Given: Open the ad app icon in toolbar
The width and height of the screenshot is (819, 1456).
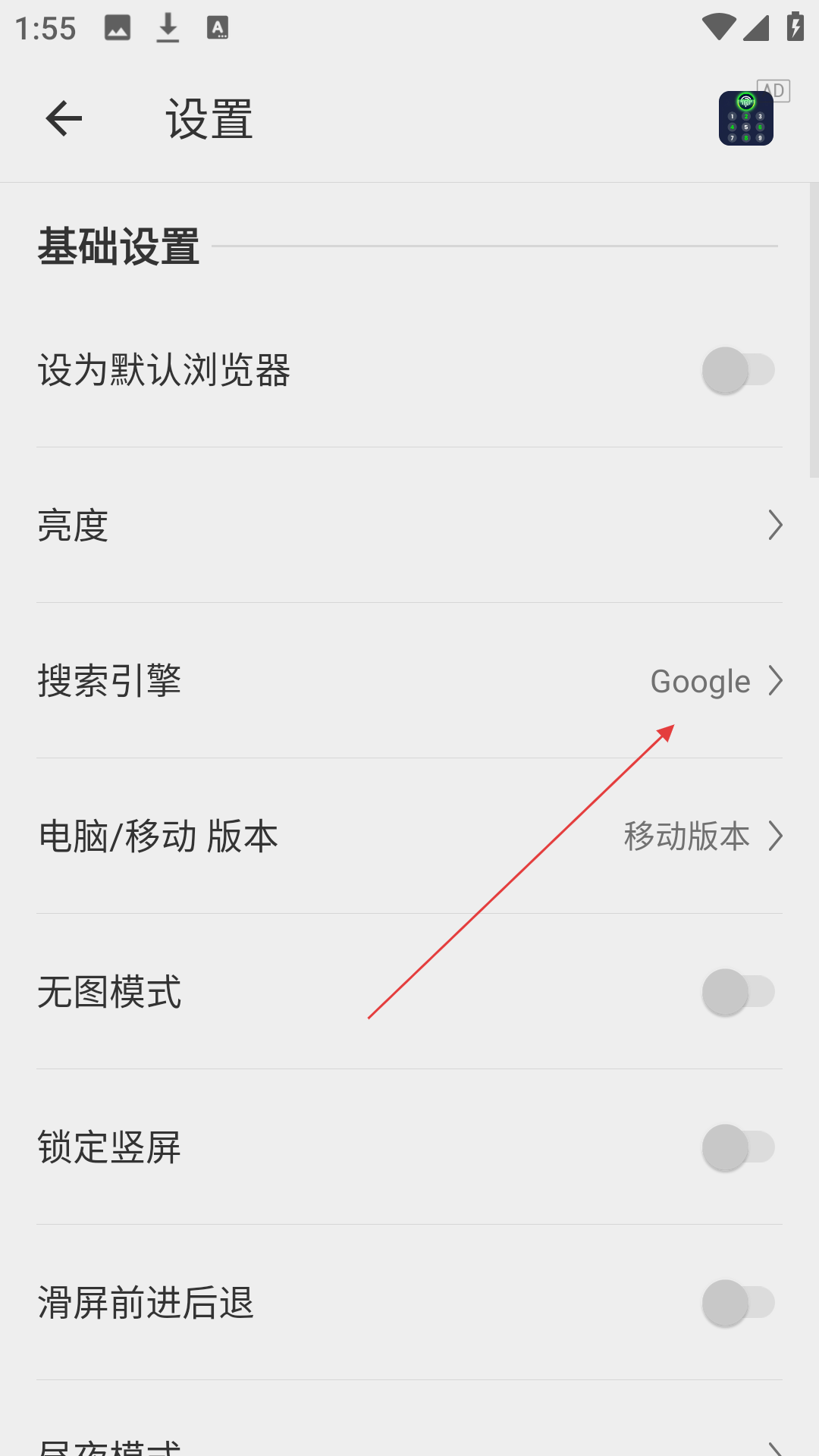Looking at the screenshot, I should [746, 118].
